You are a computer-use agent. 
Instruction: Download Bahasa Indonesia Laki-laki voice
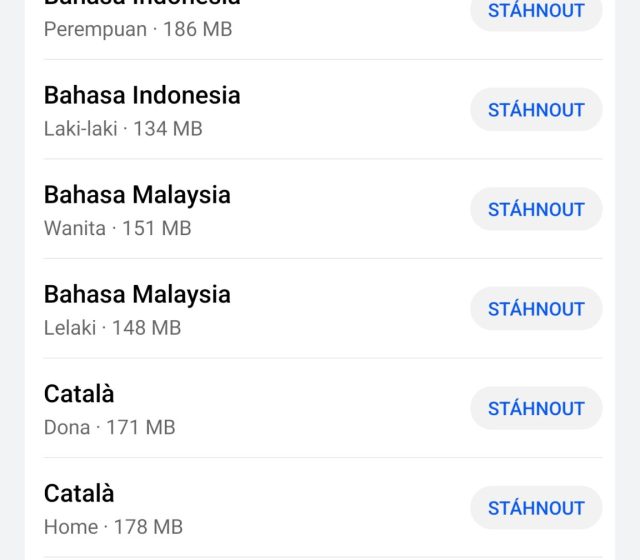pyautogui.click(x=536, y=109)
